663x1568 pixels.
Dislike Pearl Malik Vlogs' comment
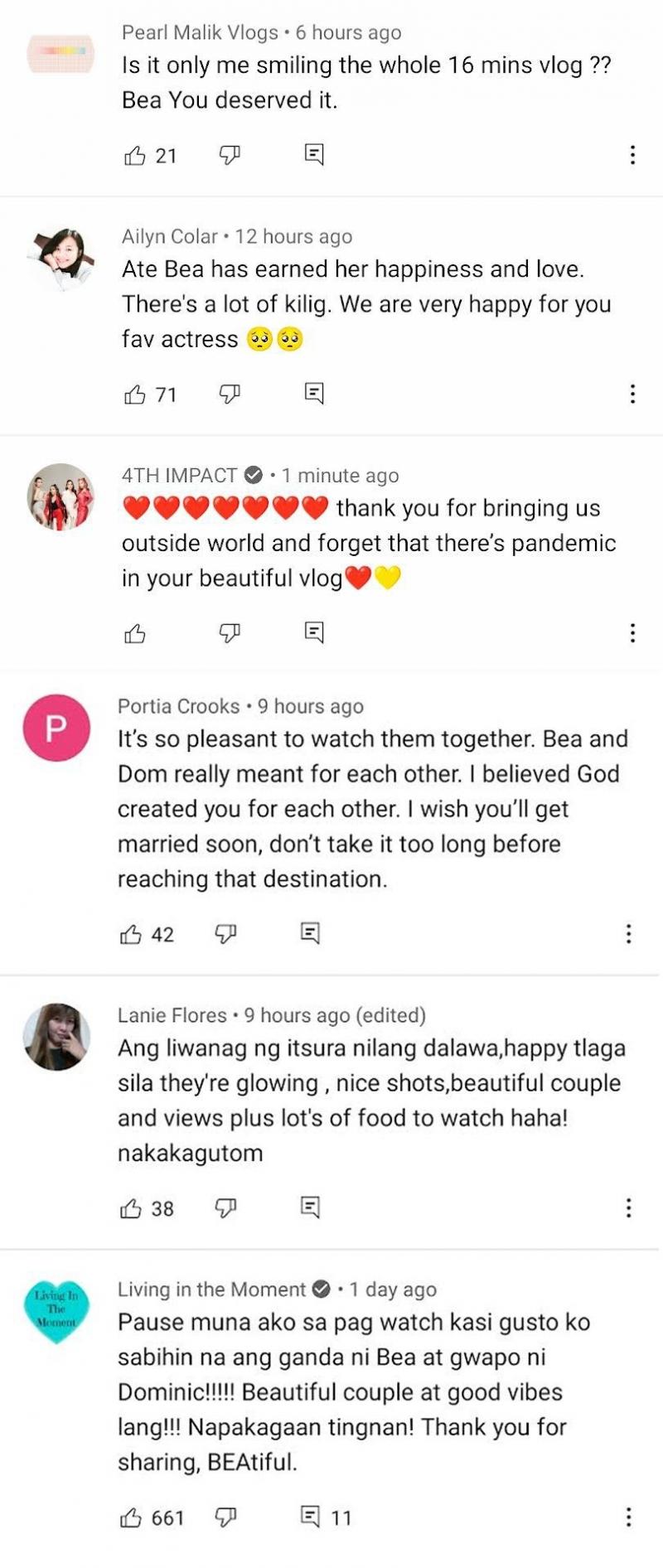click(230, 155)
